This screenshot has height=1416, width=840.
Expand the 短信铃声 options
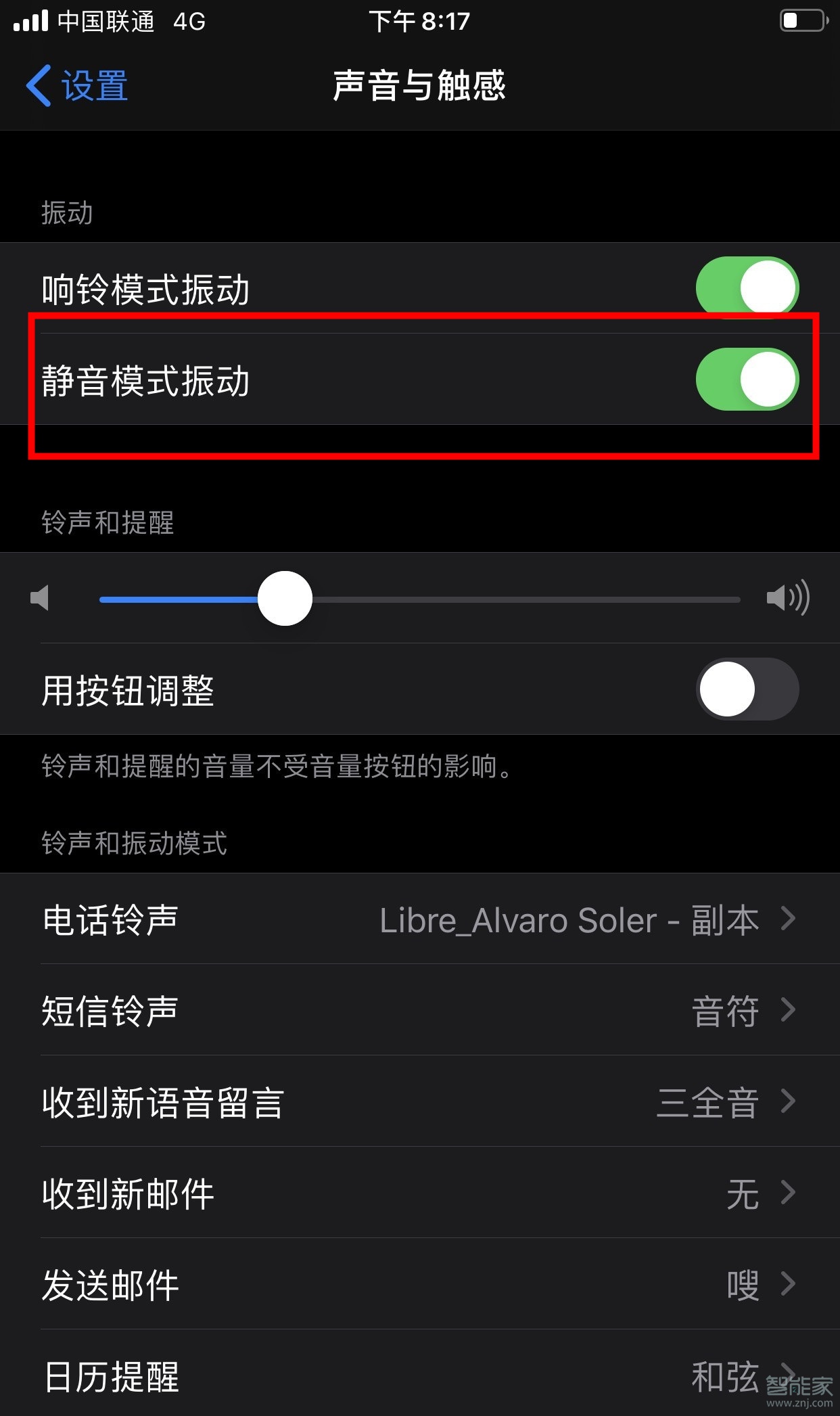788,1011
